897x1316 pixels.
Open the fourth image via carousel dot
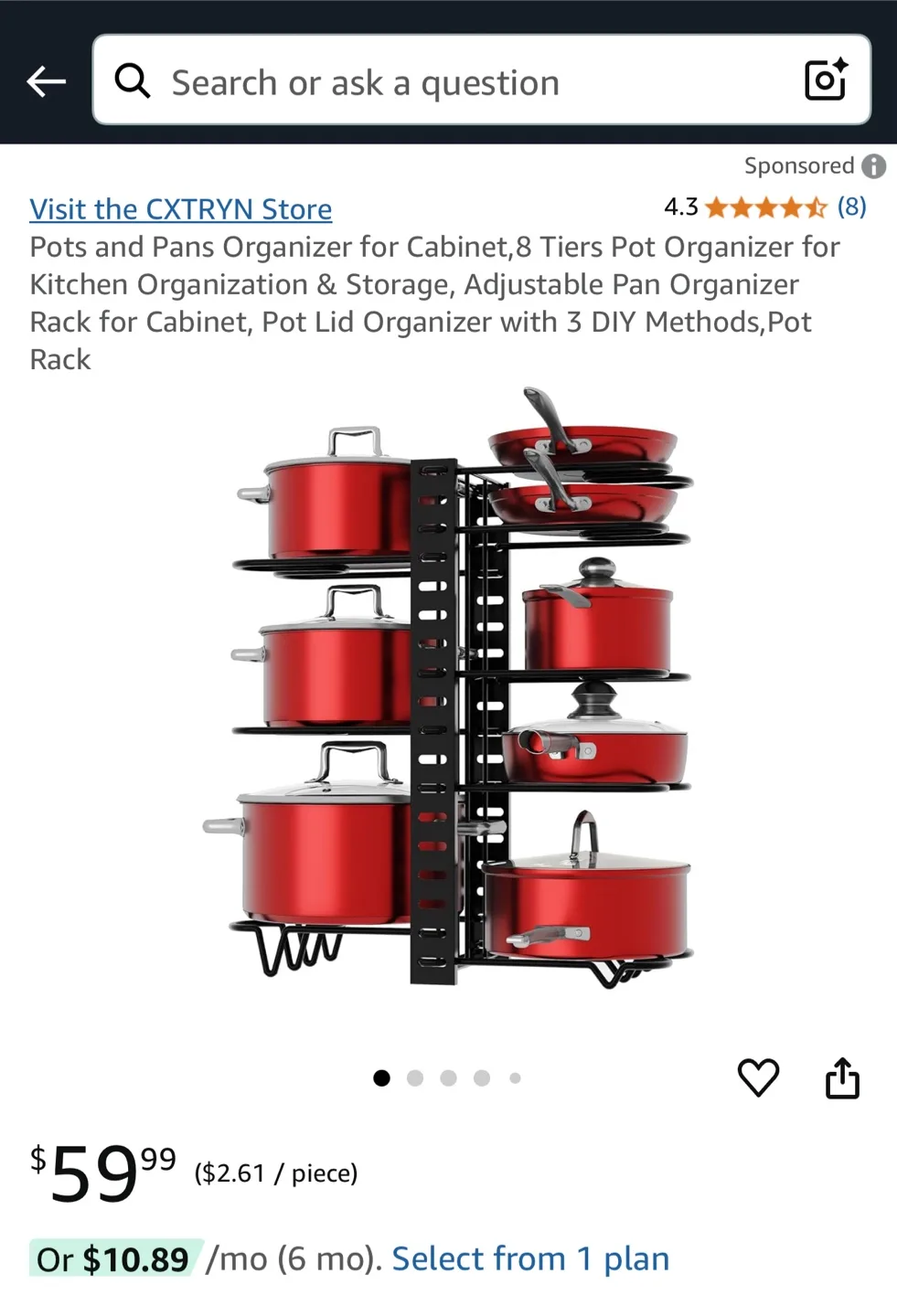tap(482, 1077)
